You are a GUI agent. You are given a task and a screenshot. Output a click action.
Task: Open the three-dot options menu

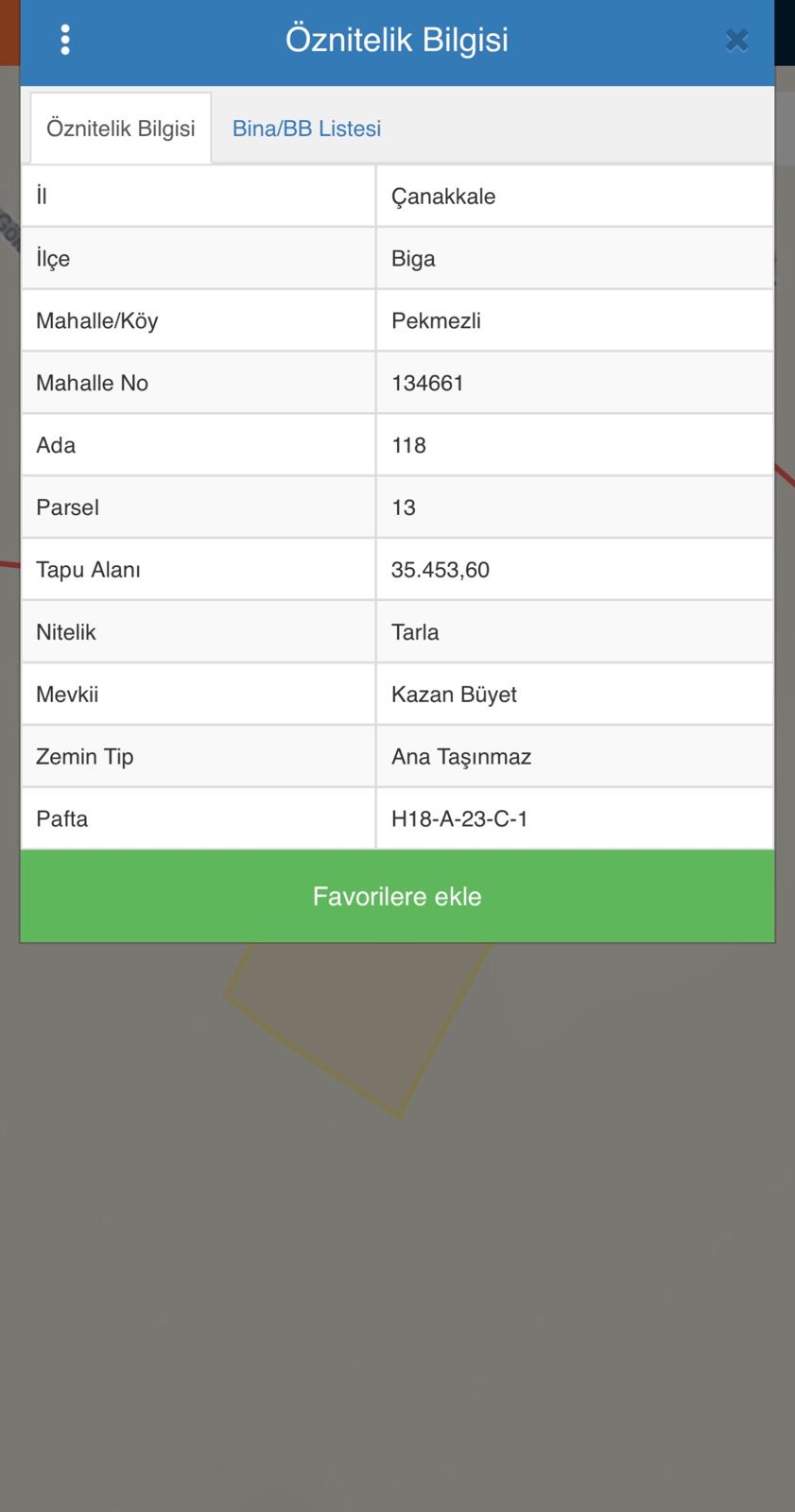[64, 40]
